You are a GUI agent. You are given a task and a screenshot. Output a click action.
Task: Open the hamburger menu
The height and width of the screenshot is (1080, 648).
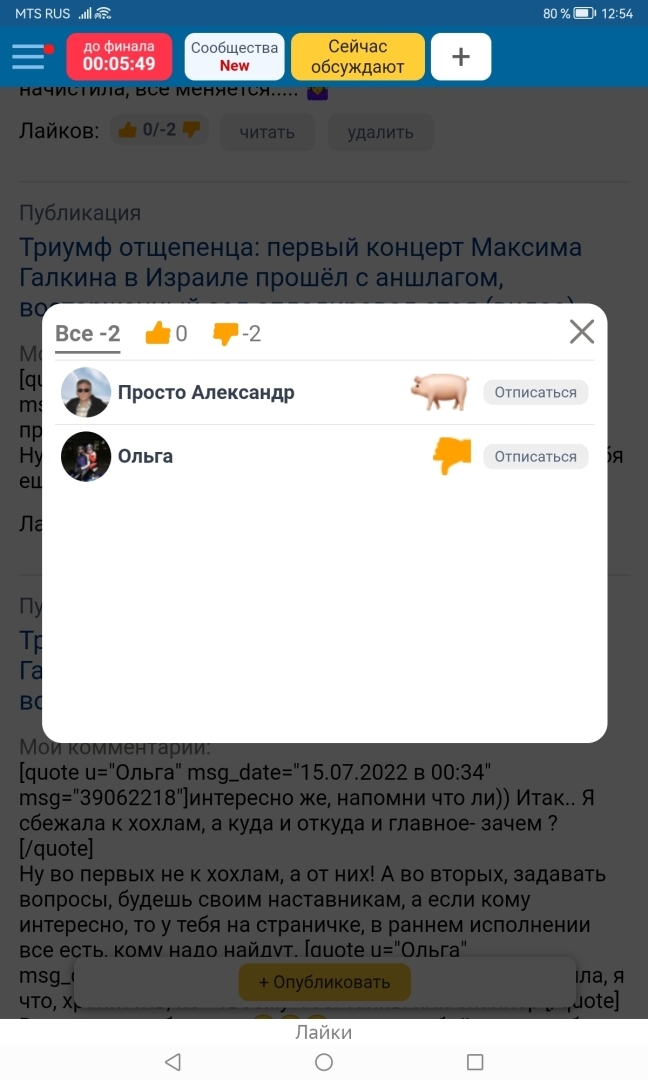tap(29, 56)
